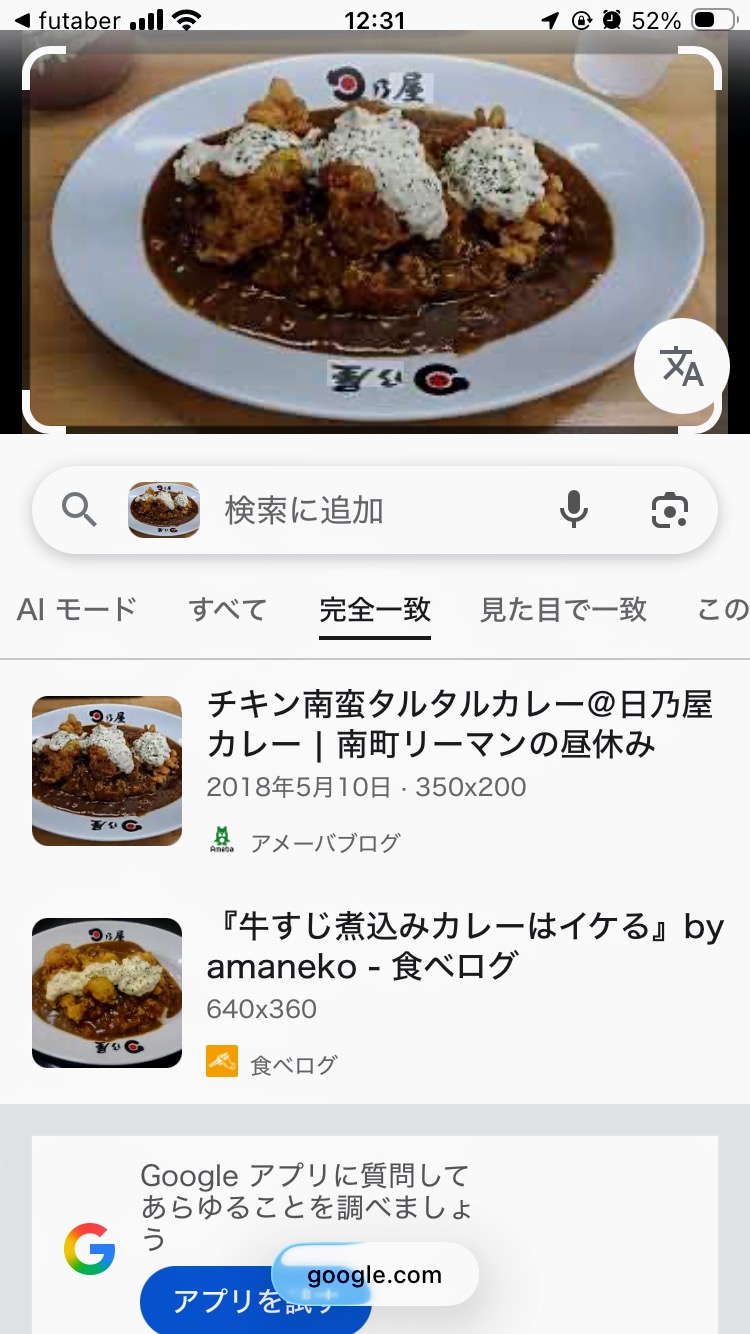Screen dimensions: 750x1334
Task: Select the 完全一致 tab
Action: point(375,609)
